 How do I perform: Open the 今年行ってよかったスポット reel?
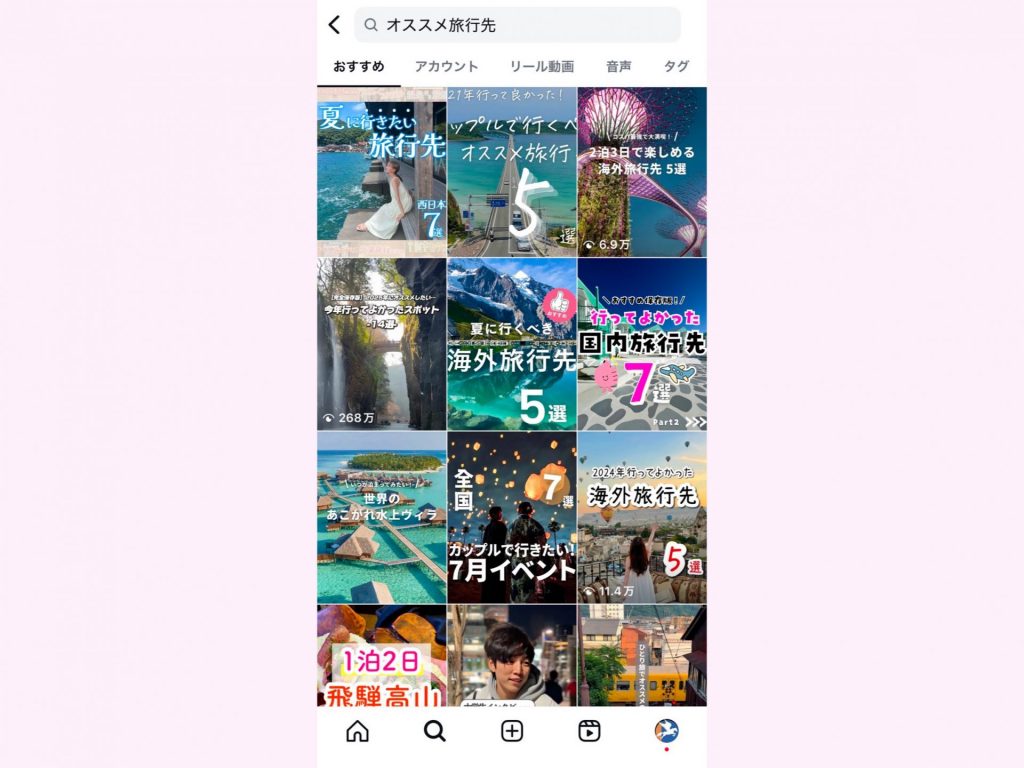coord(381,344)
